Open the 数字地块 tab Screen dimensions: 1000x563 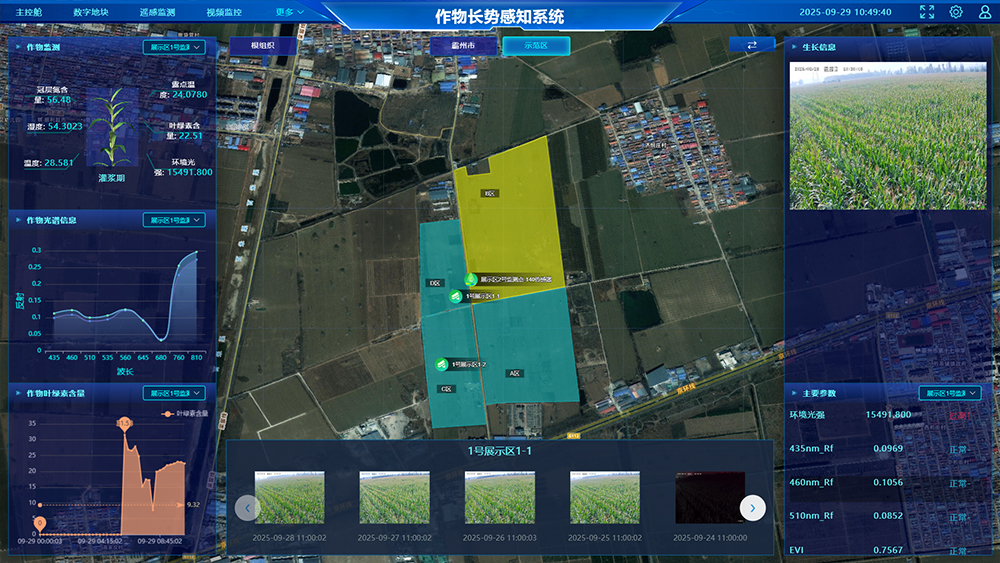(91, 12)
